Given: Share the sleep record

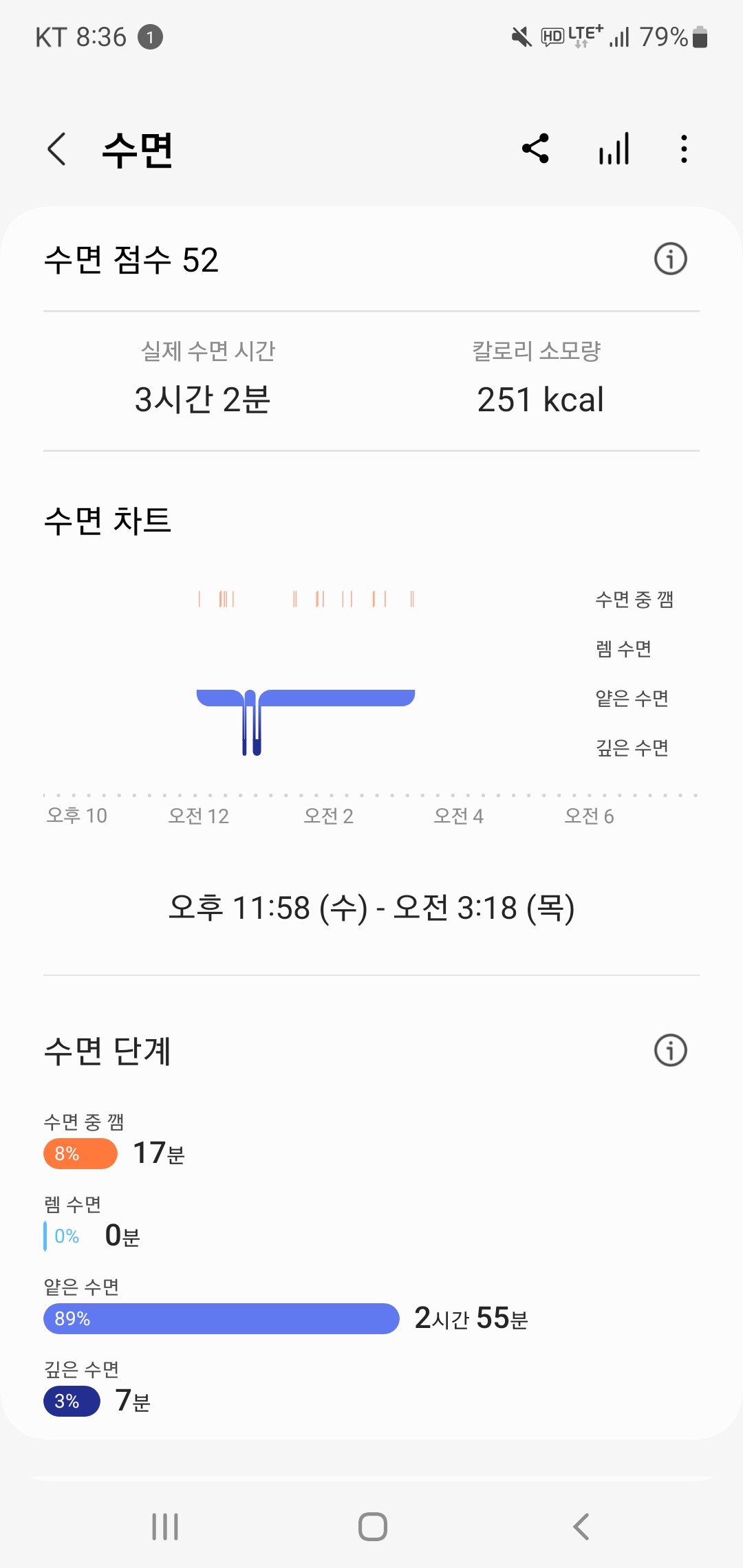Looking at the screenshot, I should (535, 149).
